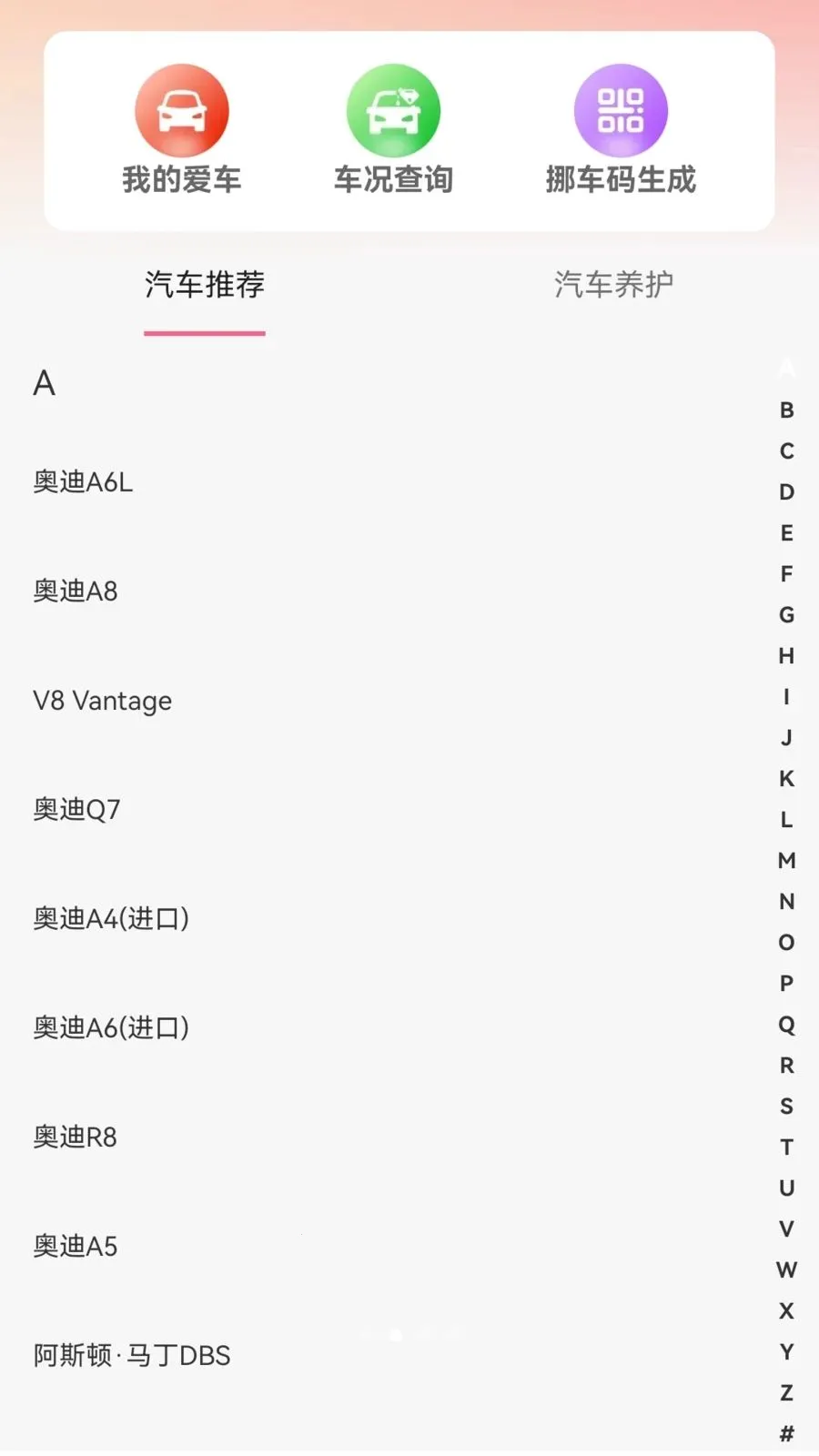Tap the section header letter A
Image resolution: width=819 pixels, height=1456 pixels.
click(42, 384)
